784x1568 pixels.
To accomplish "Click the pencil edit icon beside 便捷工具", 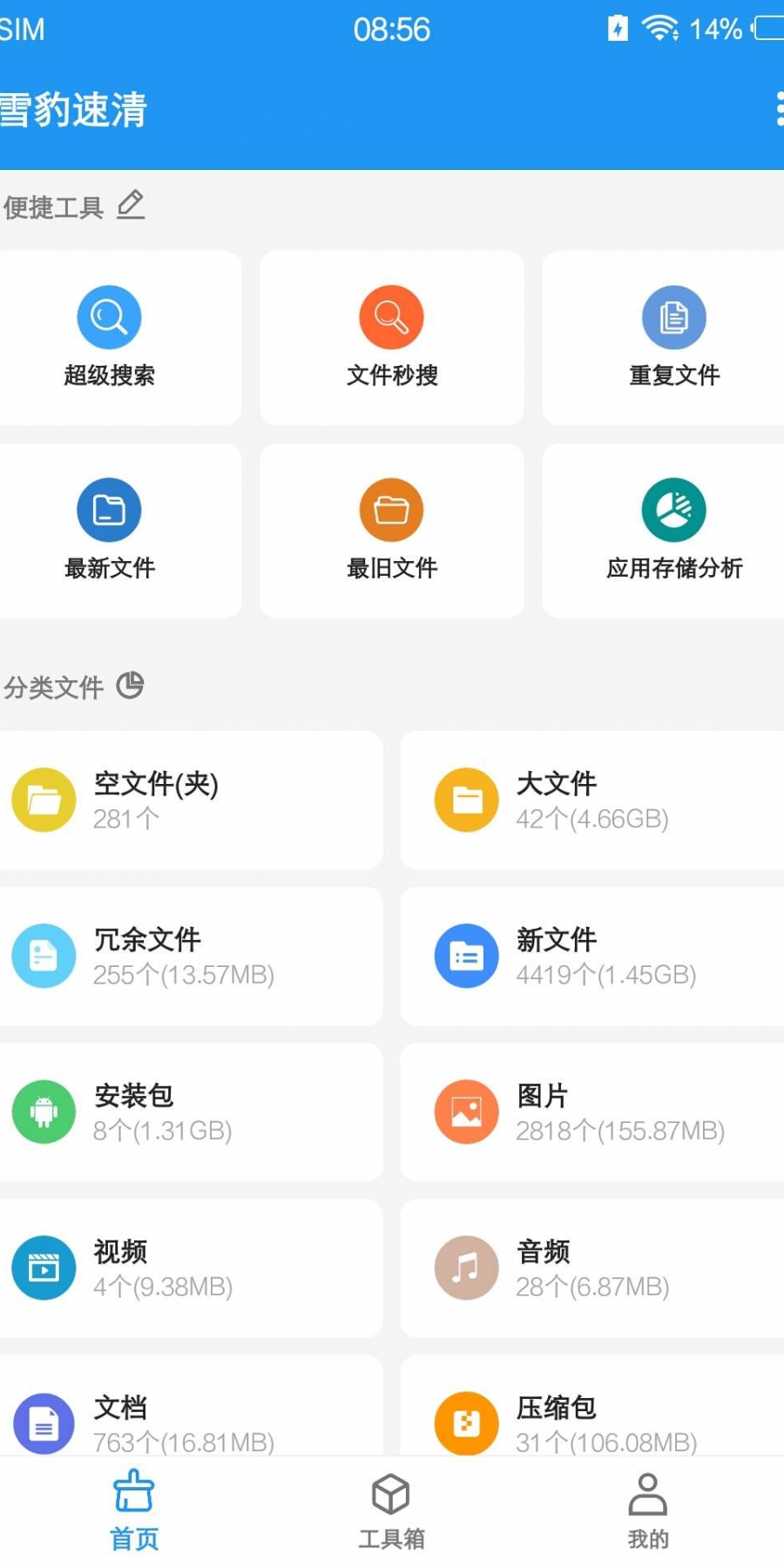I will (x=131, y=206).
